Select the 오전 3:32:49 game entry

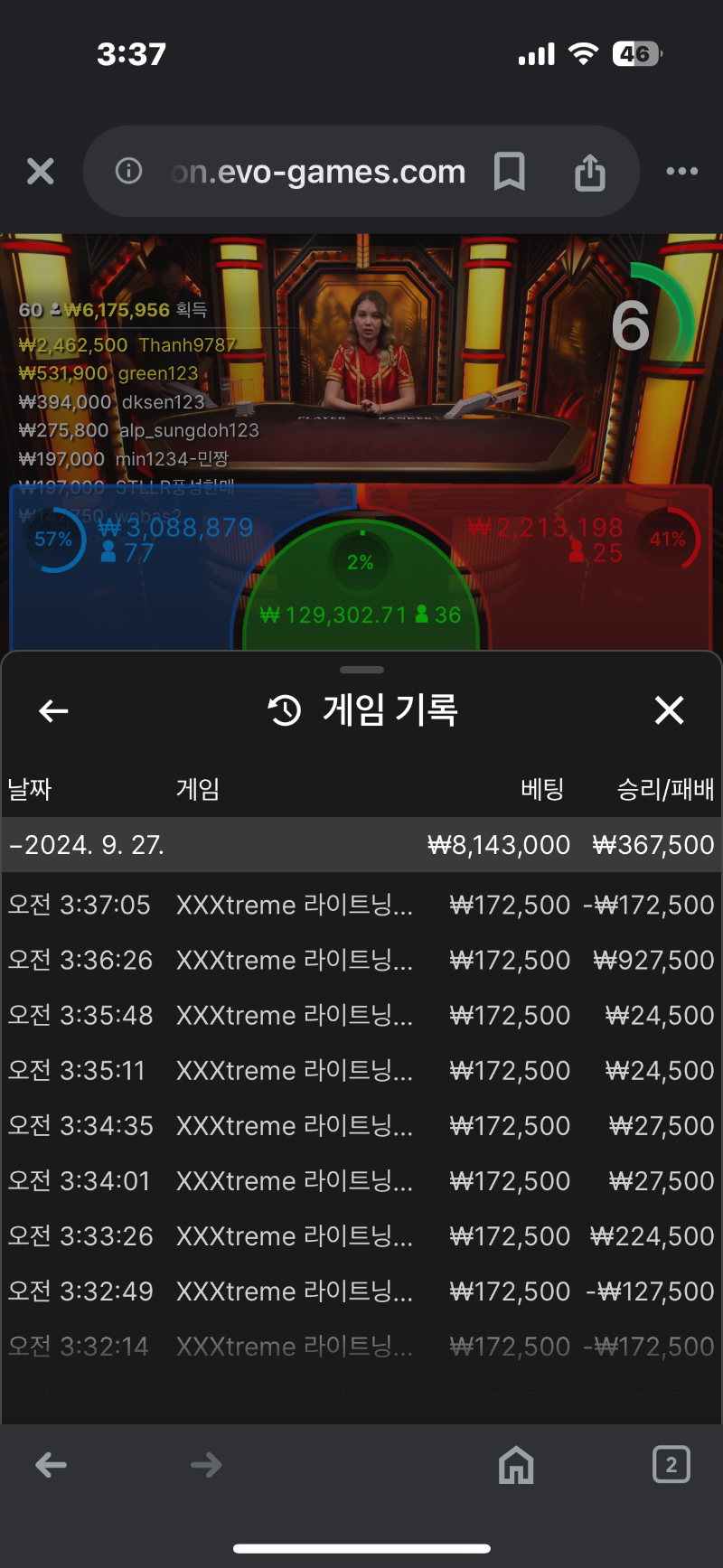(x=361, y=1291)
